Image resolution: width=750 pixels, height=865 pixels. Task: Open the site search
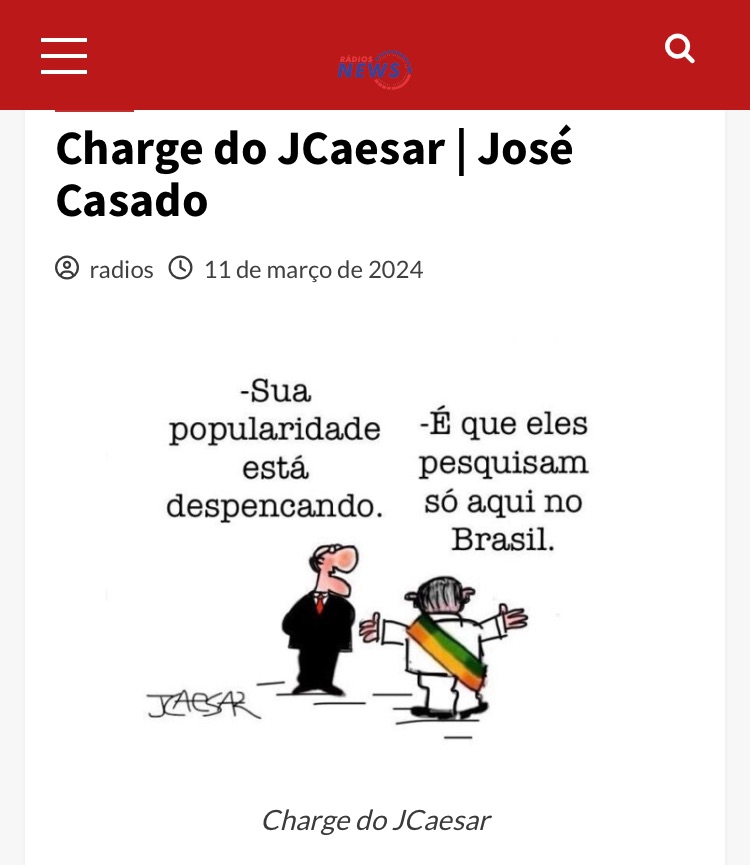[x=680, y=49]
